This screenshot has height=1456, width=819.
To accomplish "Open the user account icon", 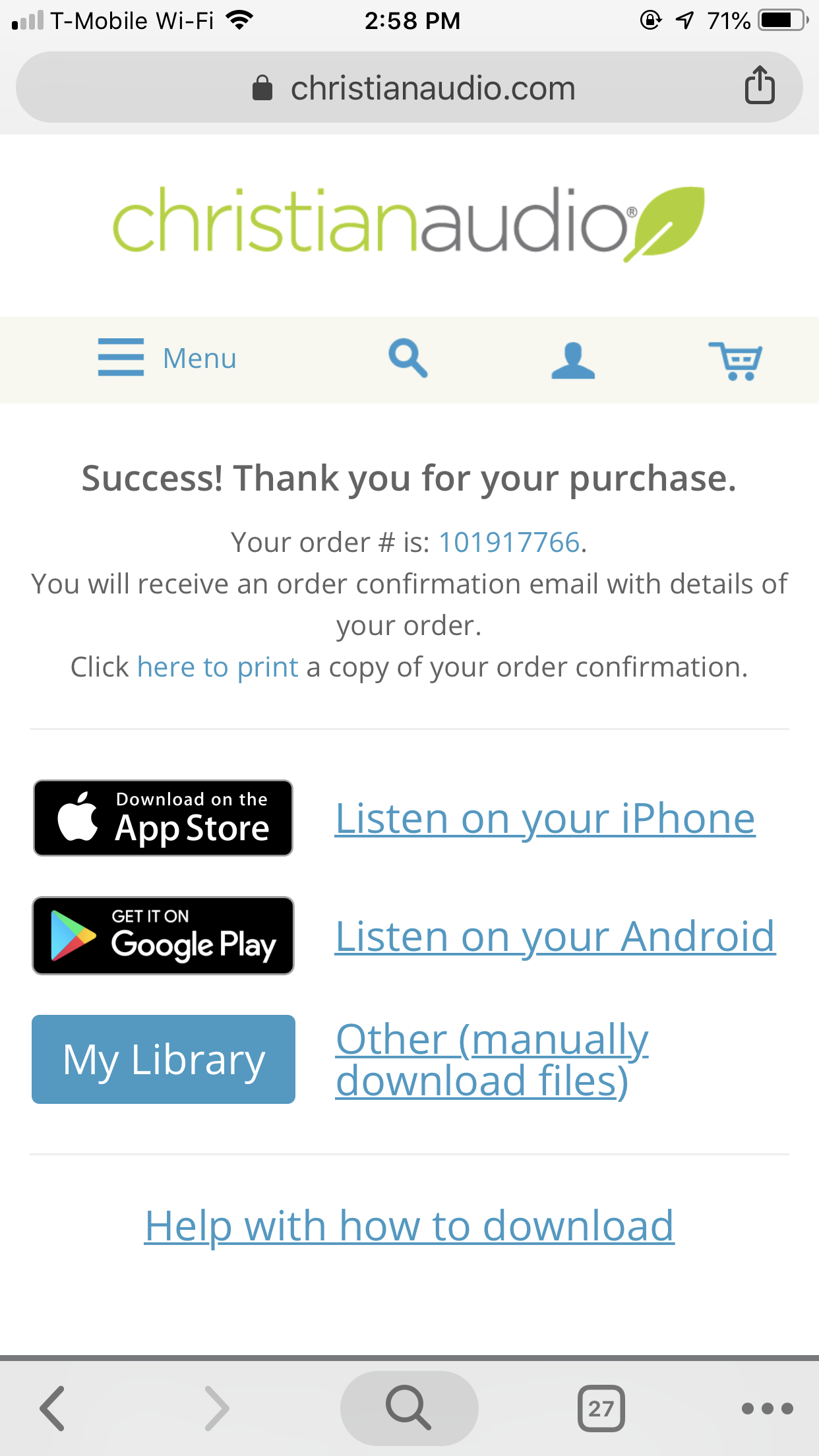I will 573,360.
